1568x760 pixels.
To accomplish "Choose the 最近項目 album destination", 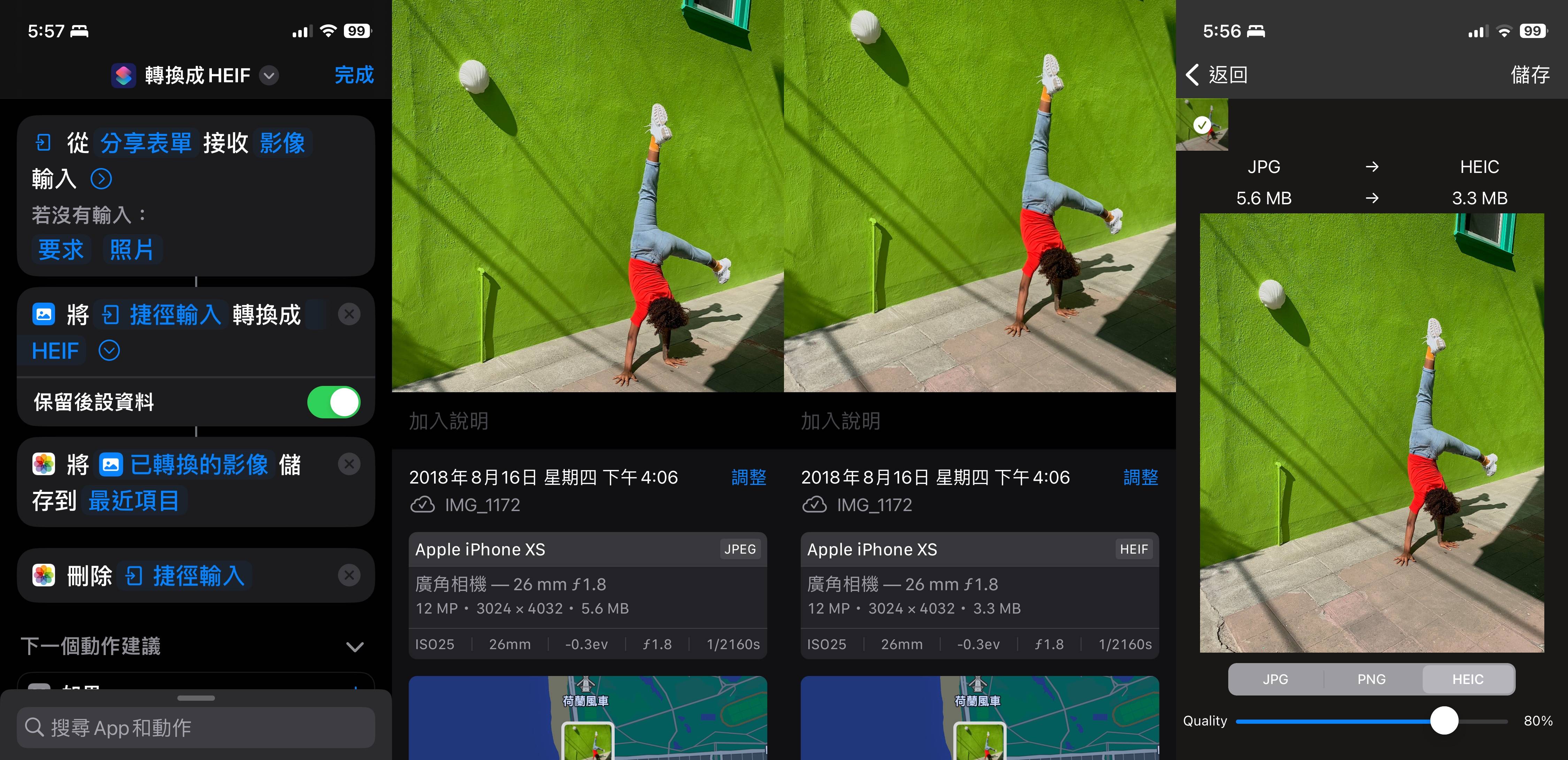I will point(134,501).
